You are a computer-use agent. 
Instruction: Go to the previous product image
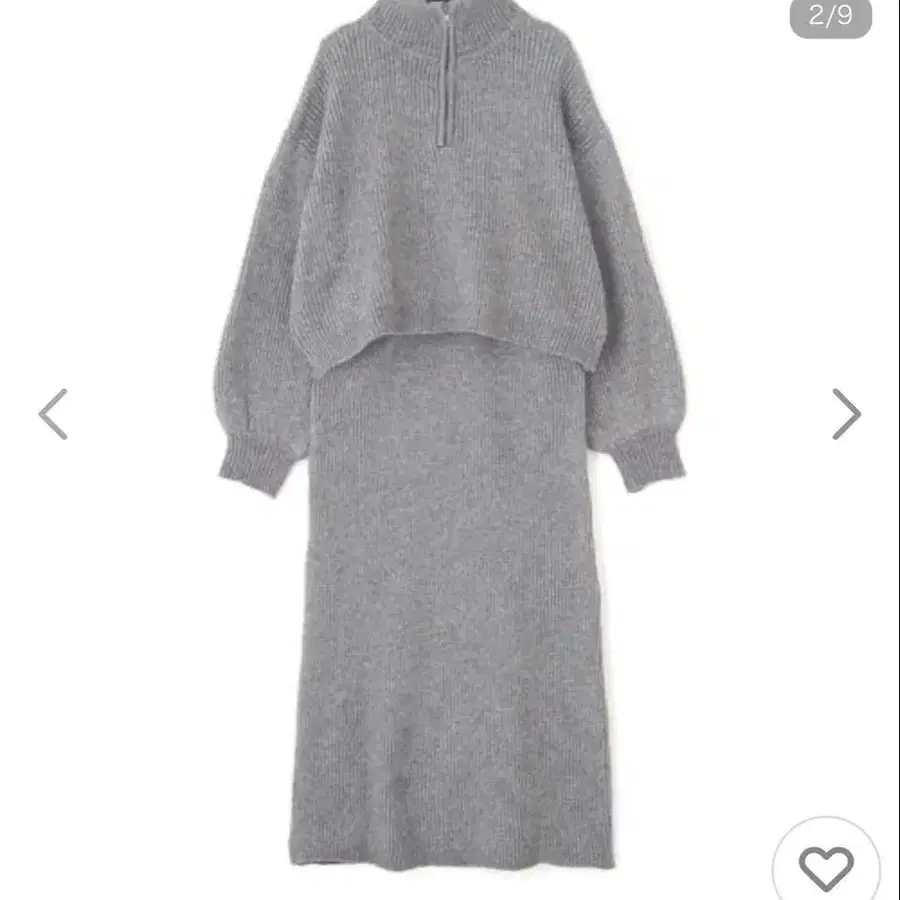[53, 414]
